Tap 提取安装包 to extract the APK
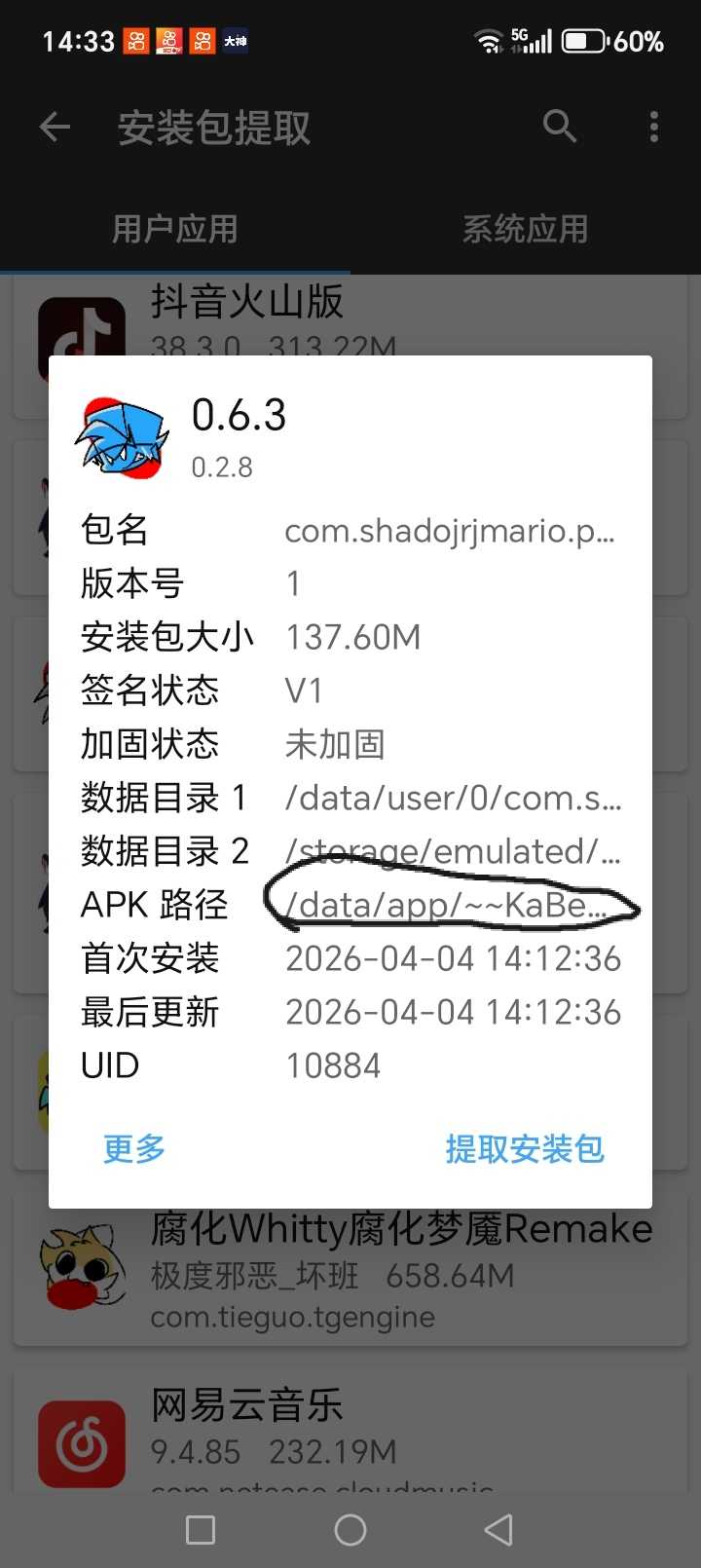Image resolution: width=701 pixels, height=1568 pixels. point(525,1149)
